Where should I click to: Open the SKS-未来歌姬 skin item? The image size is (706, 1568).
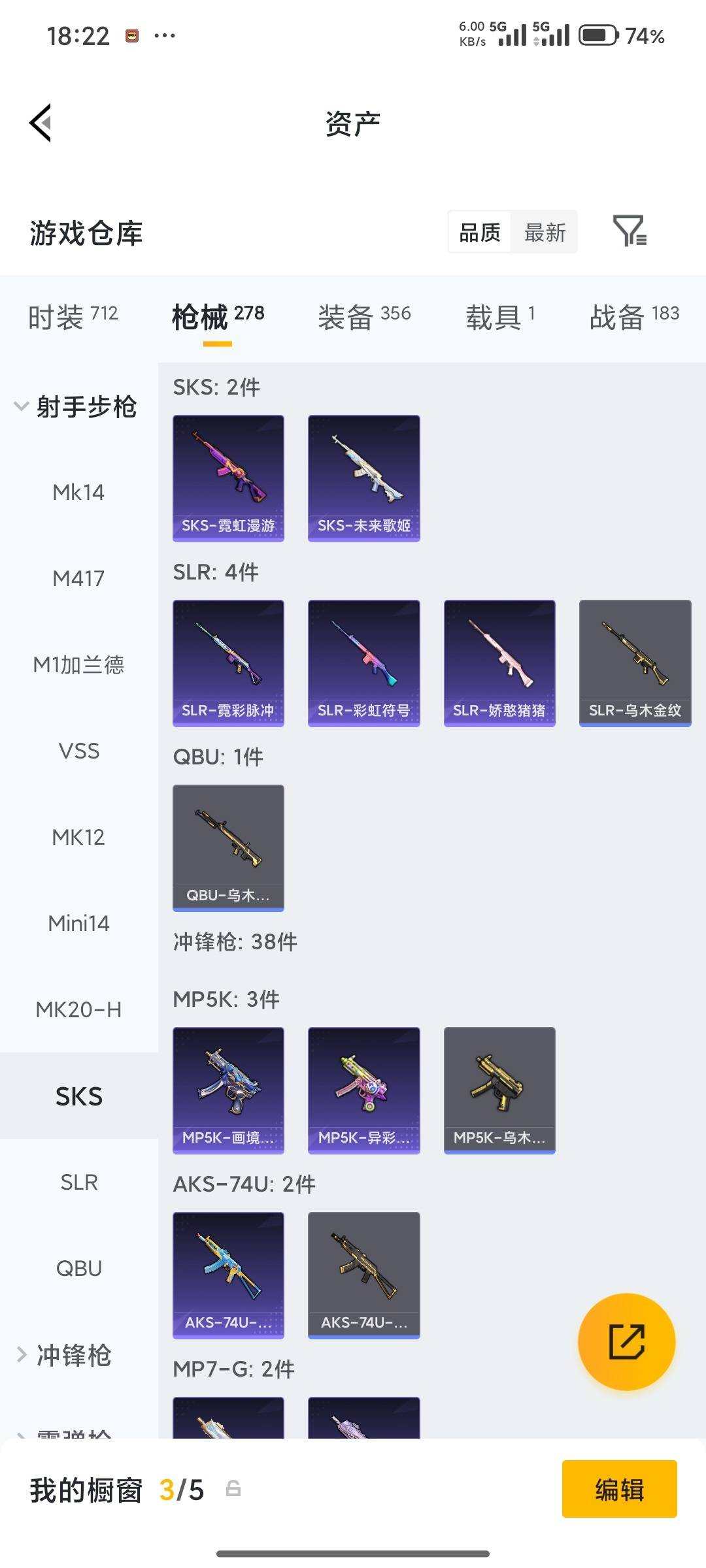tap(364, 478)
